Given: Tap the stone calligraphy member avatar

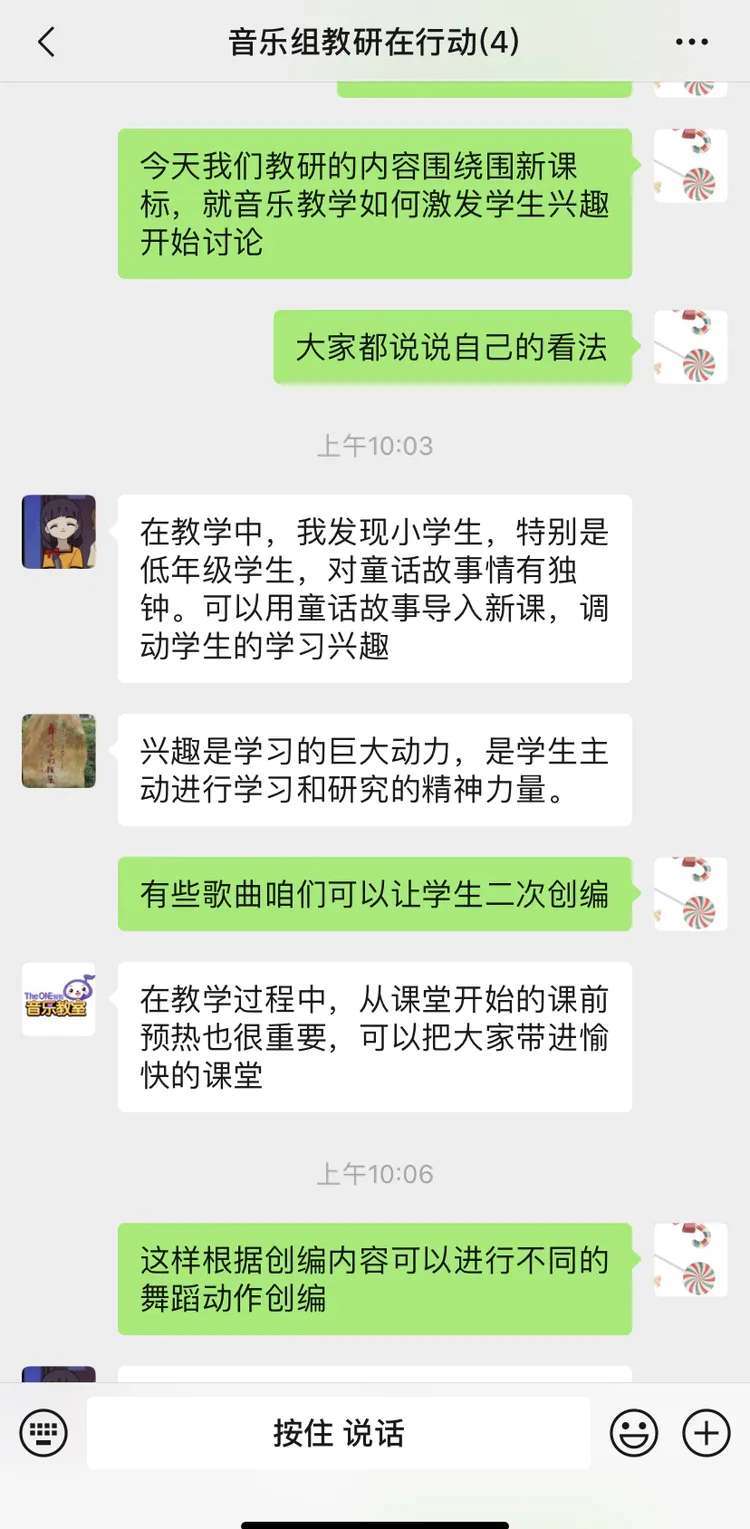Looking at the screenshot, I should click(57, 751).
